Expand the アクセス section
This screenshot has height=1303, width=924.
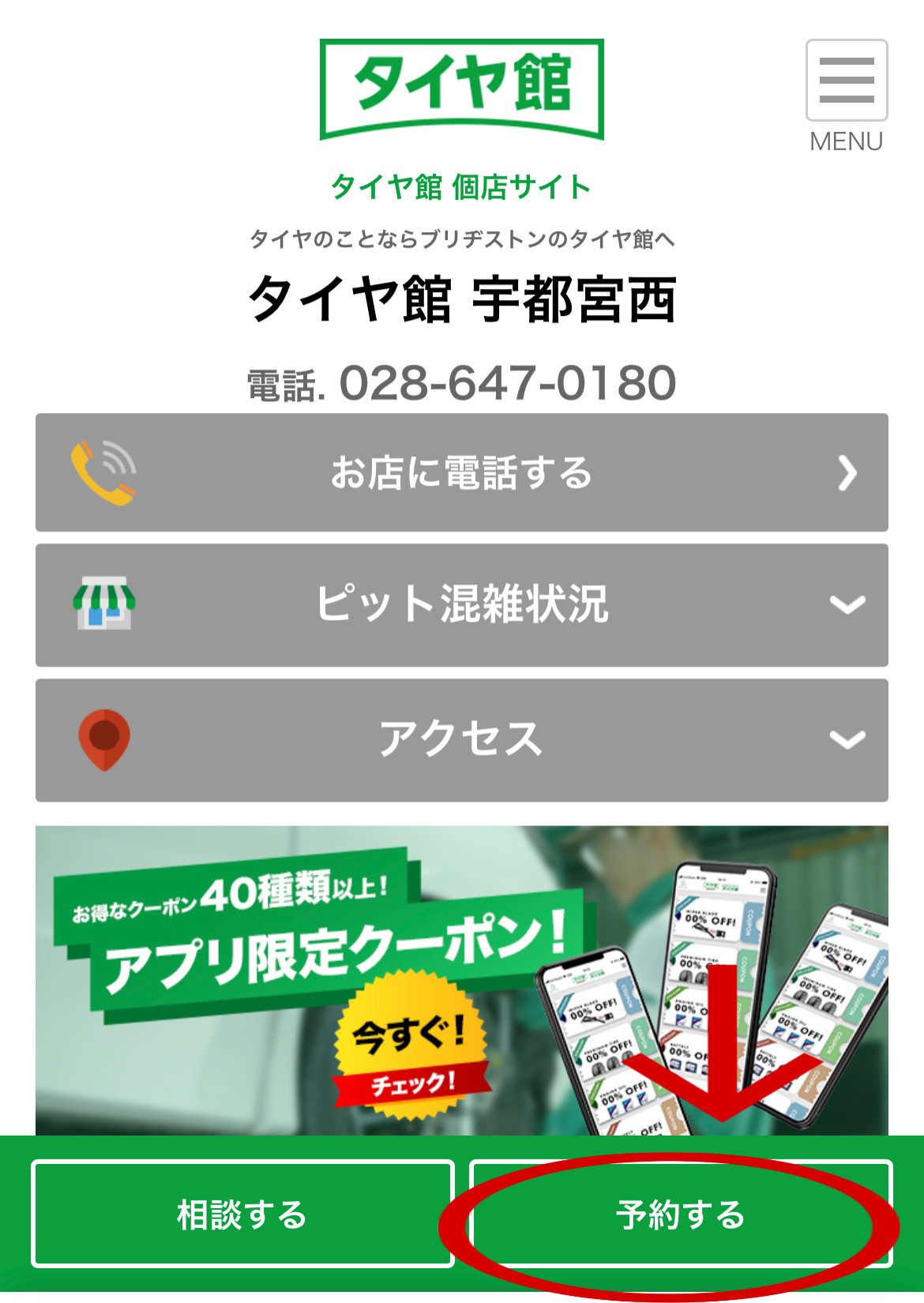click(461, 740)
